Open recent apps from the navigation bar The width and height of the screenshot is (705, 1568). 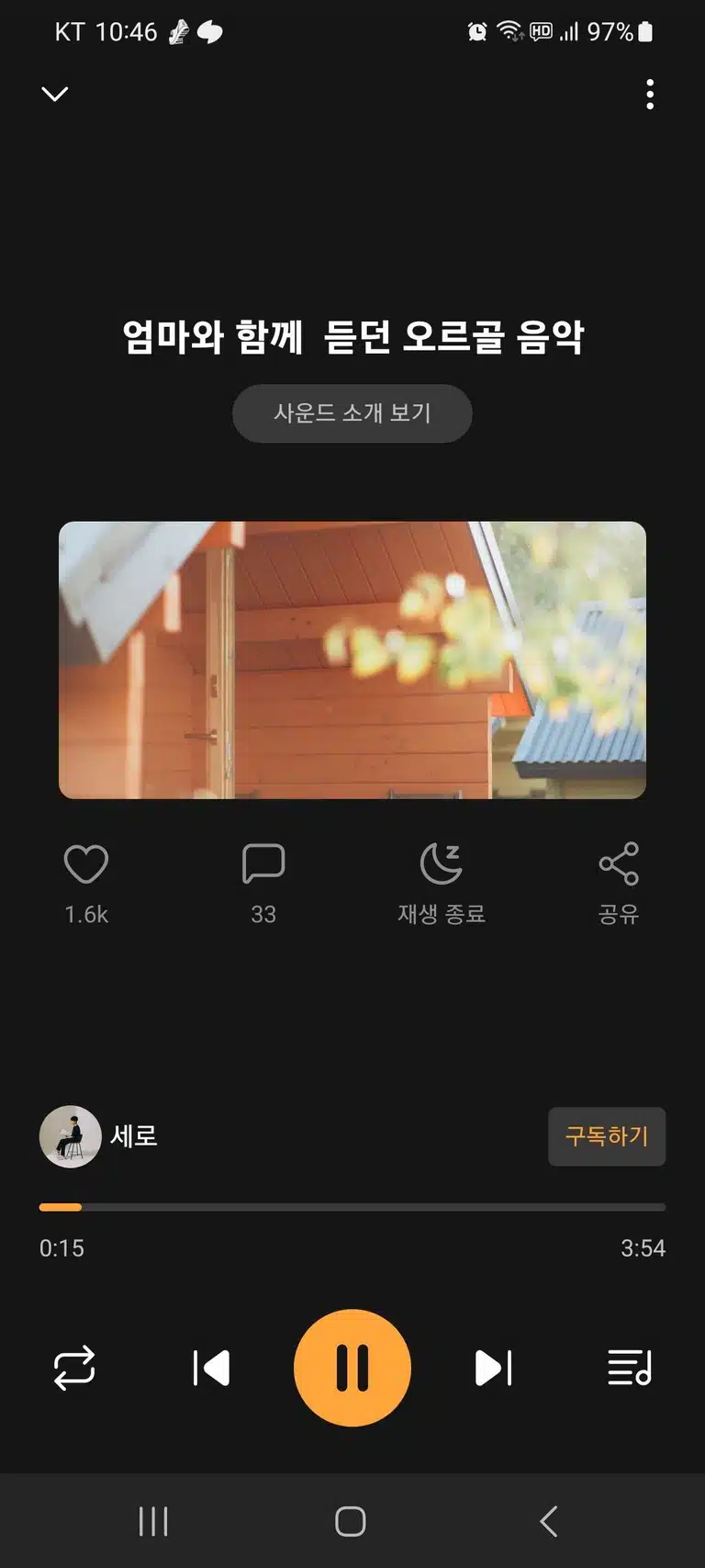pos(153,1521)
